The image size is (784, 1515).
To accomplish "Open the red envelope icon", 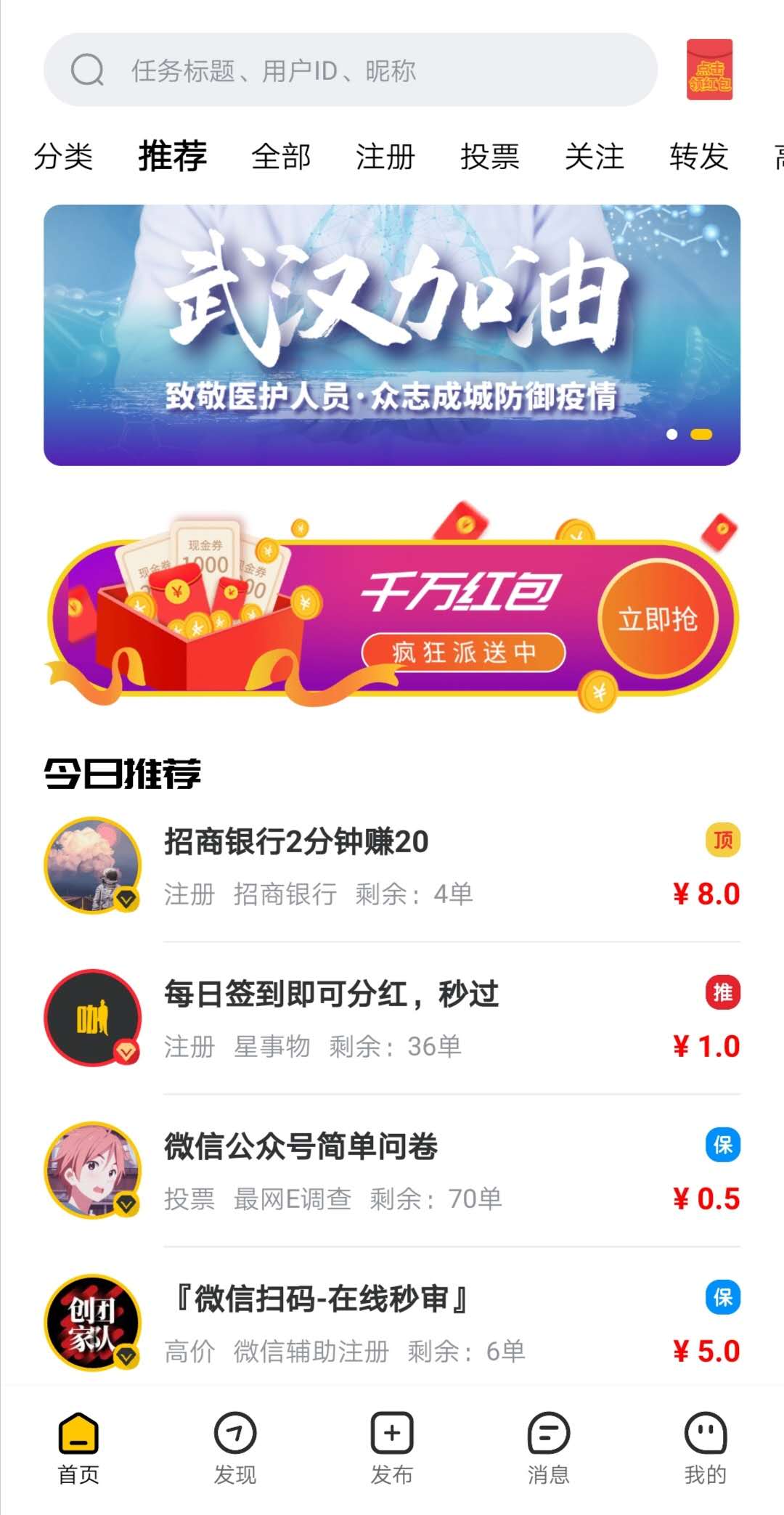I will (709, 70).
